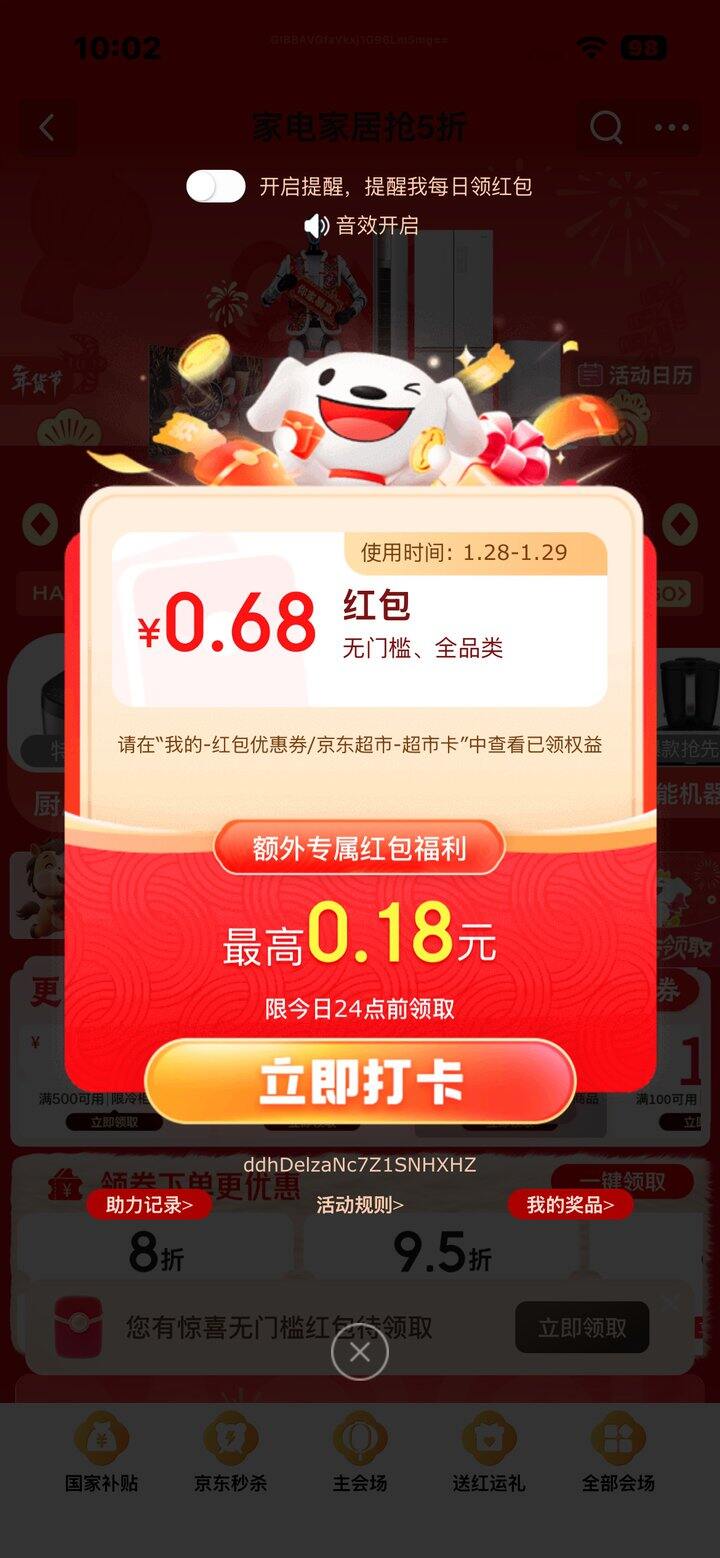720x1558 pixels.
Task: View 活动规则 activity rules
Action: (360, 1205)
